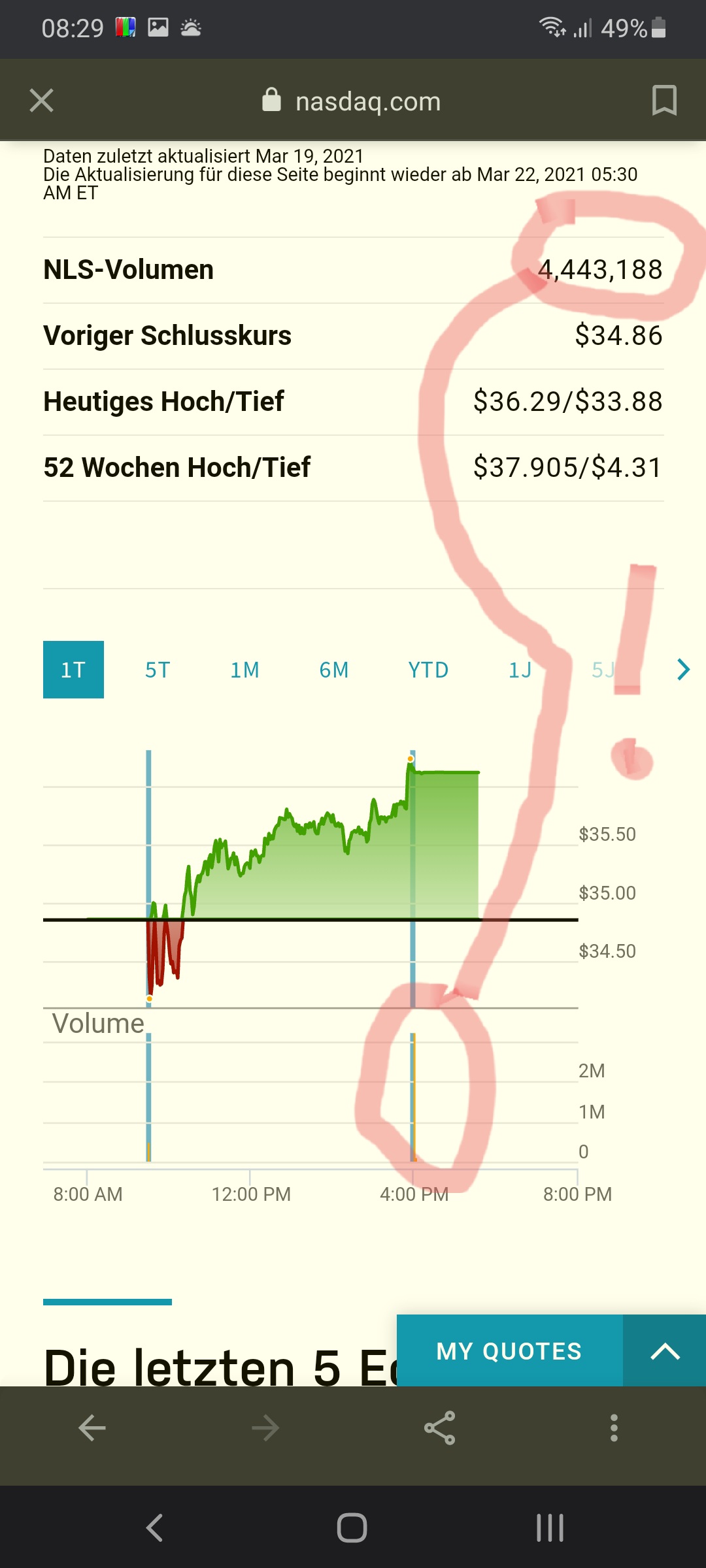Go back to the previous web page
Viewport: 706px width, 1568px height.
pos(92,1428)
